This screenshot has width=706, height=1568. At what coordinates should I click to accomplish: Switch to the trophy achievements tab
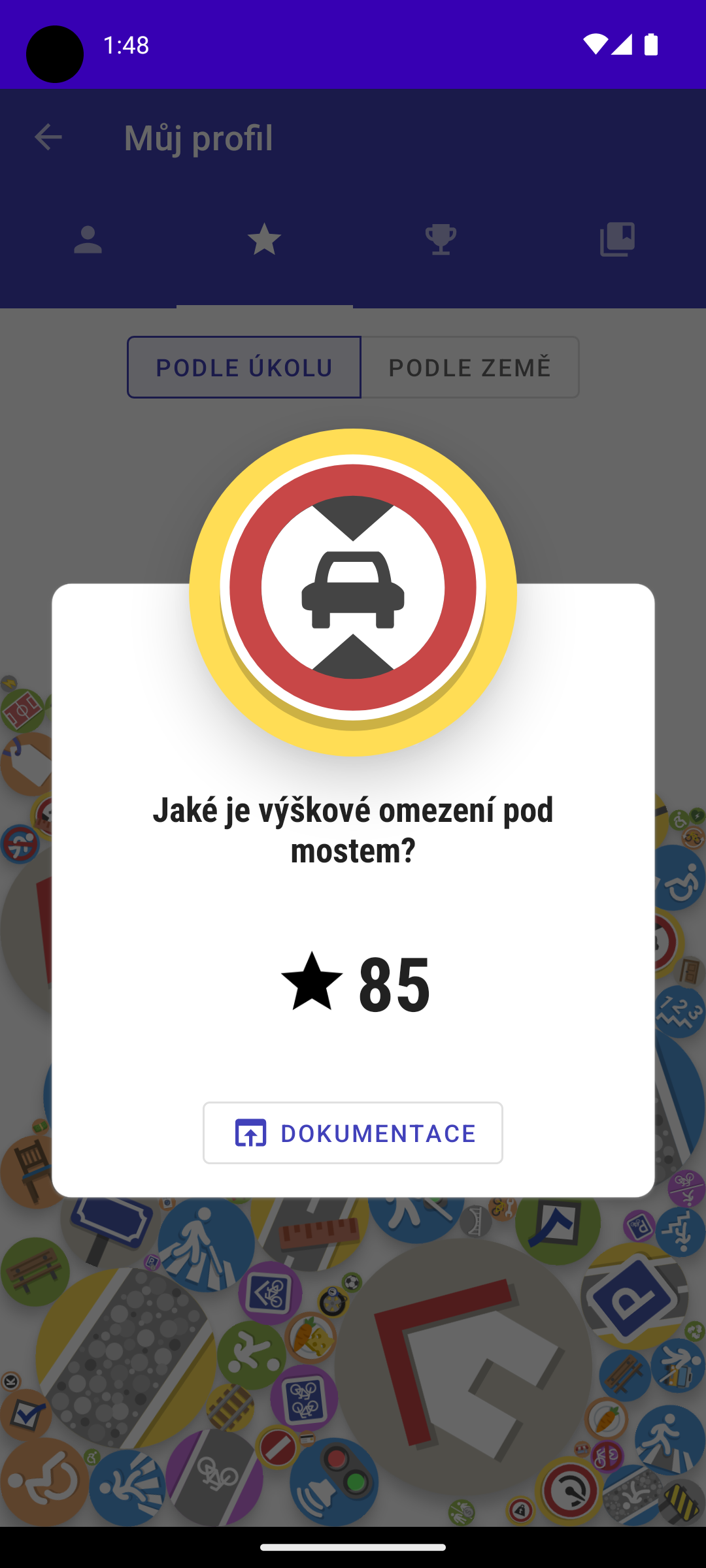pos(441,240)
